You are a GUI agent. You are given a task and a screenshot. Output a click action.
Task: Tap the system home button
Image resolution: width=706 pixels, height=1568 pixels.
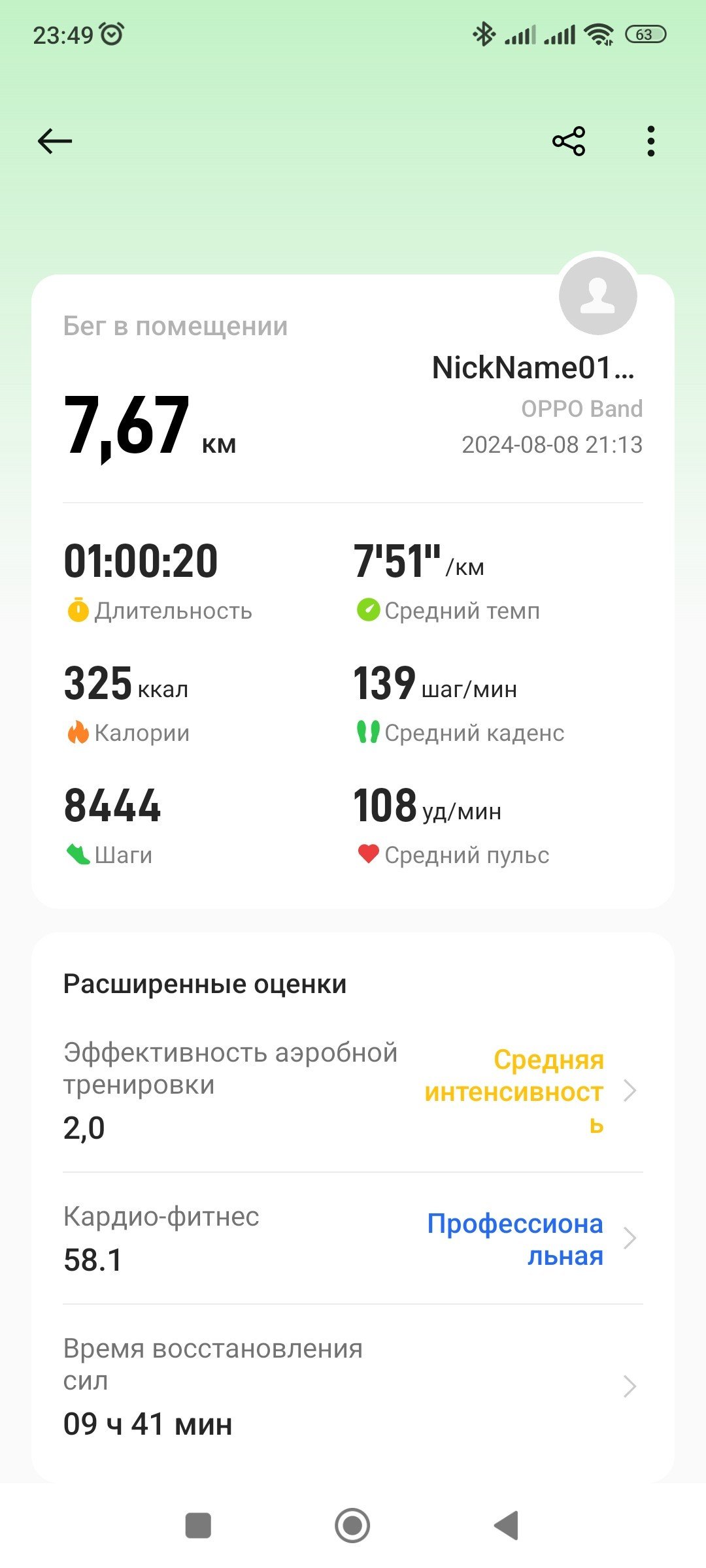tap(352, 1526)
